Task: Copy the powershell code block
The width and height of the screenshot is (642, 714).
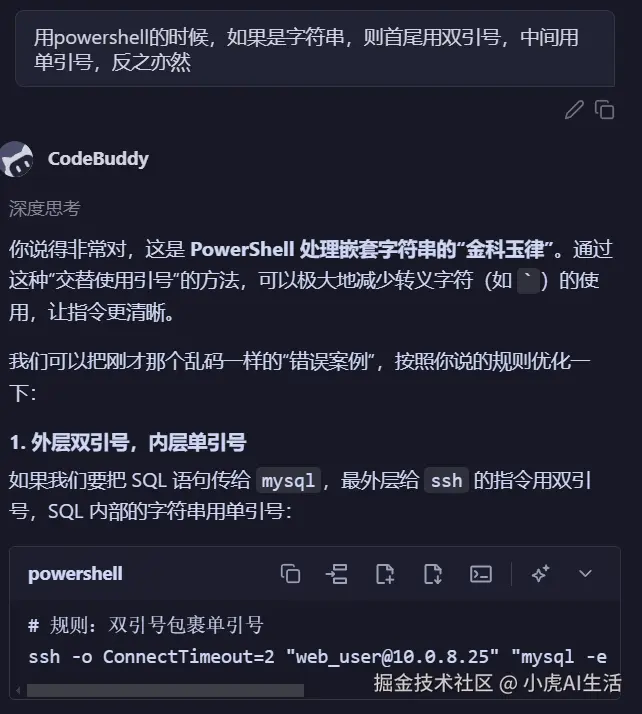Action: pyautogui.click(x=290, y=573)
